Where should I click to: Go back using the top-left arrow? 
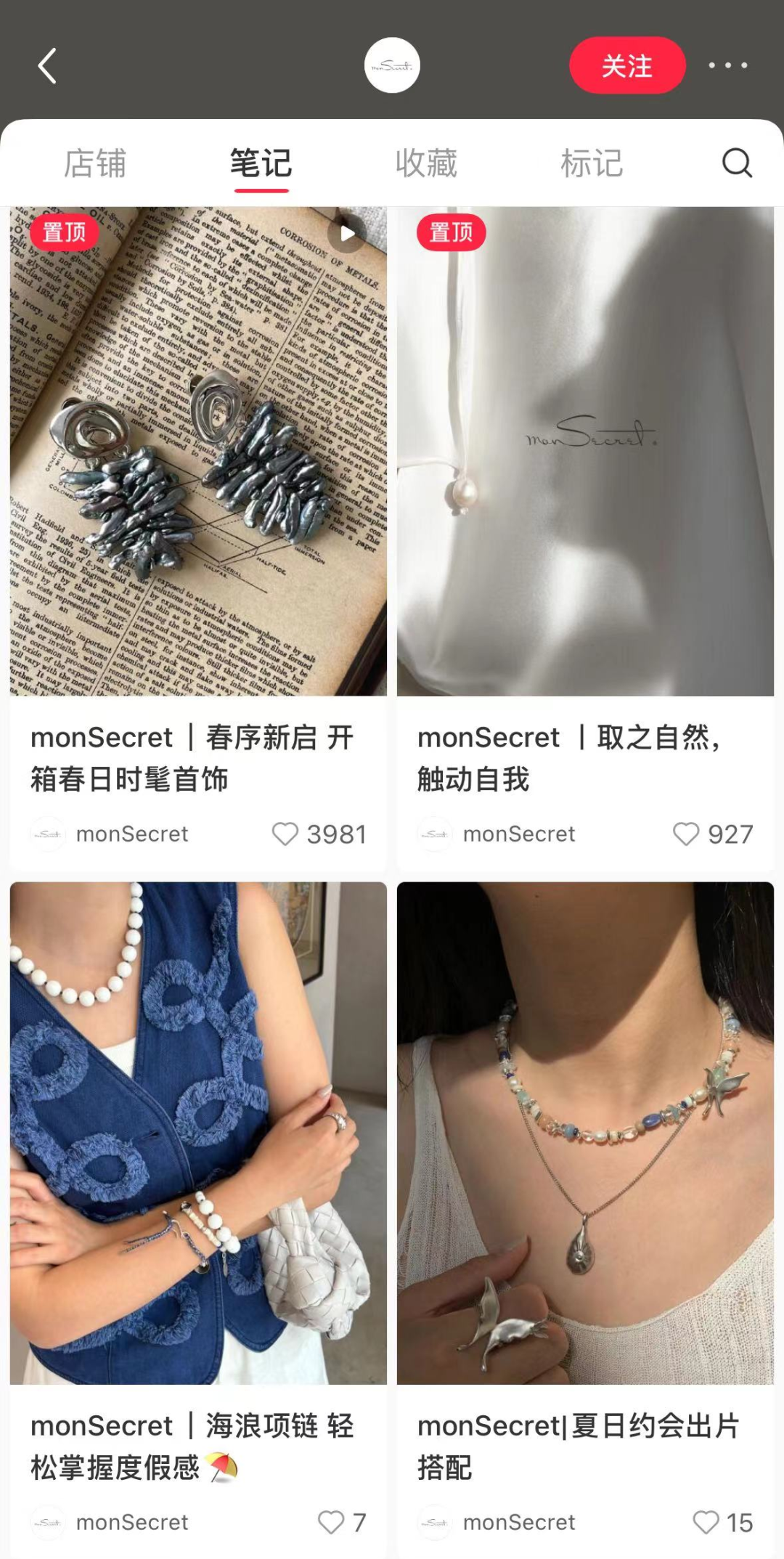(48, 66)
